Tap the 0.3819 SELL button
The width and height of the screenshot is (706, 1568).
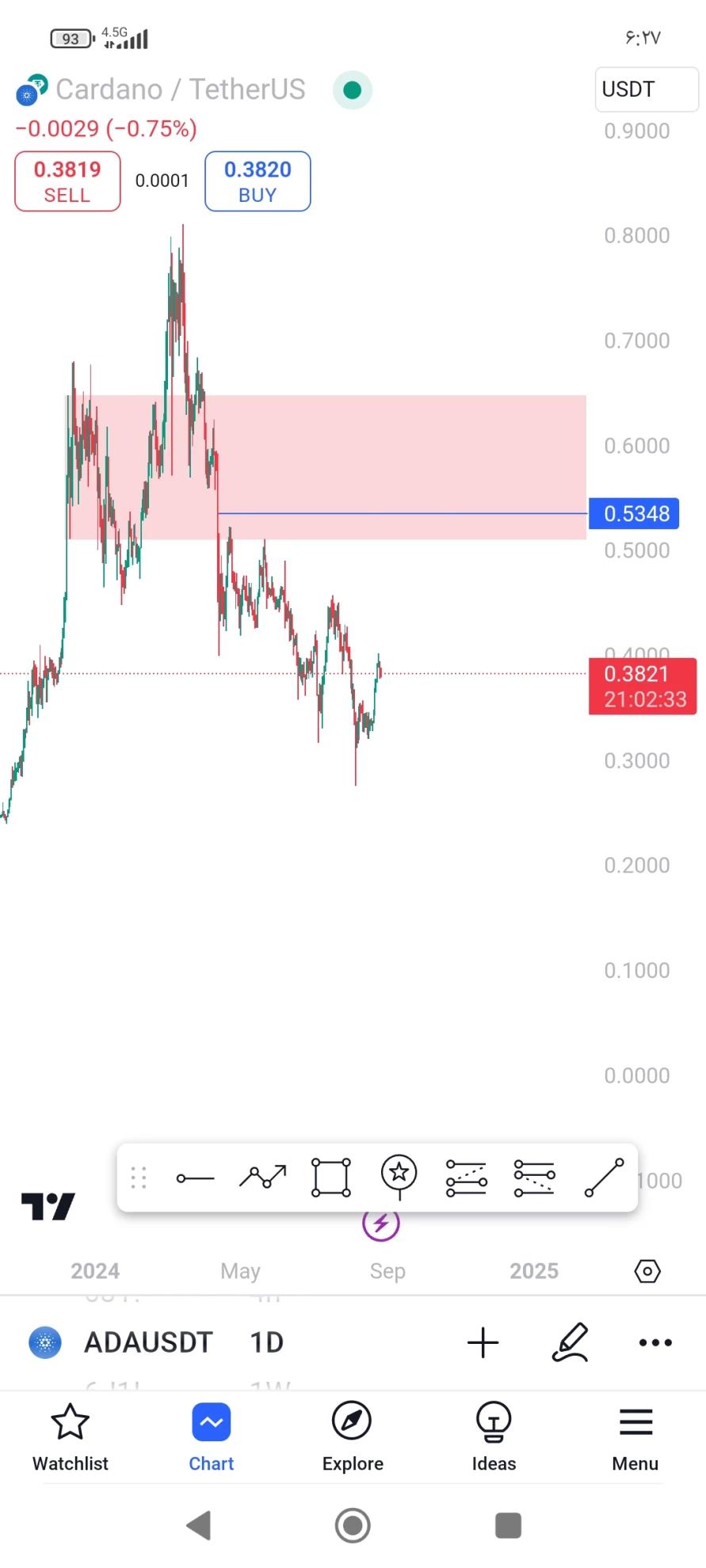67,181
